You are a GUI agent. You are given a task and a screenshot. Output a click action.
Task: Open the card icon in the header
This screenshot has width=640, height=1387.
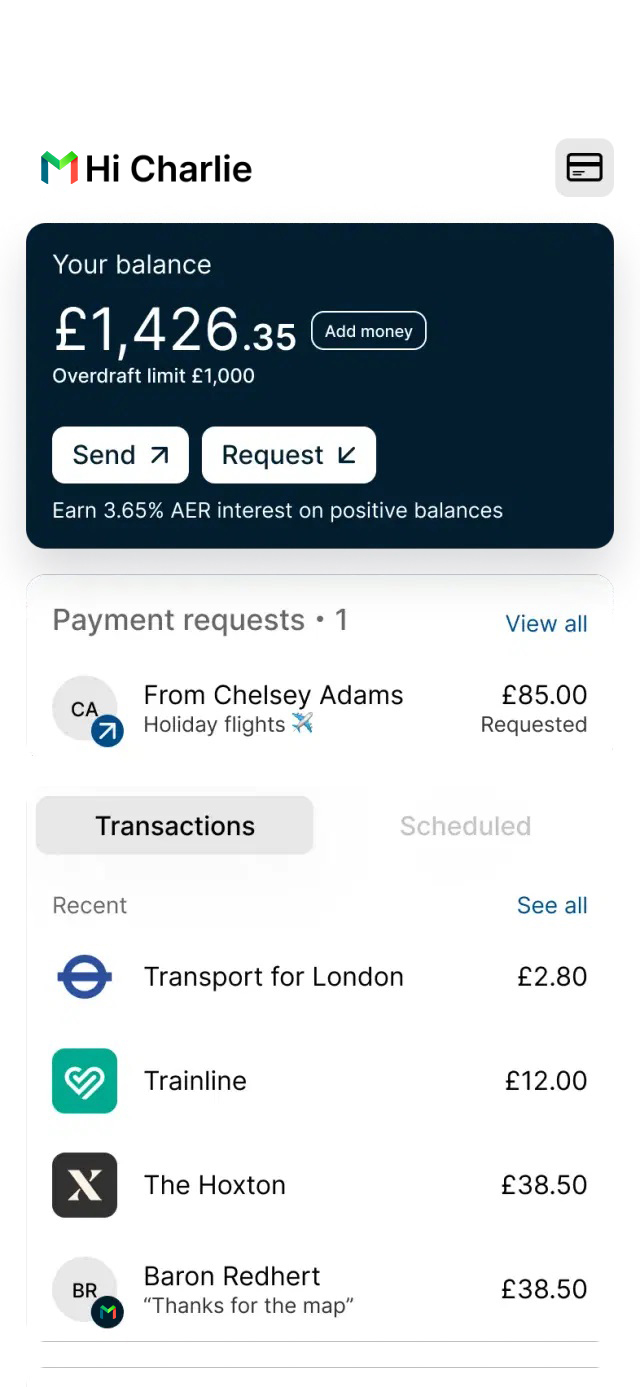tap(584, 168)
